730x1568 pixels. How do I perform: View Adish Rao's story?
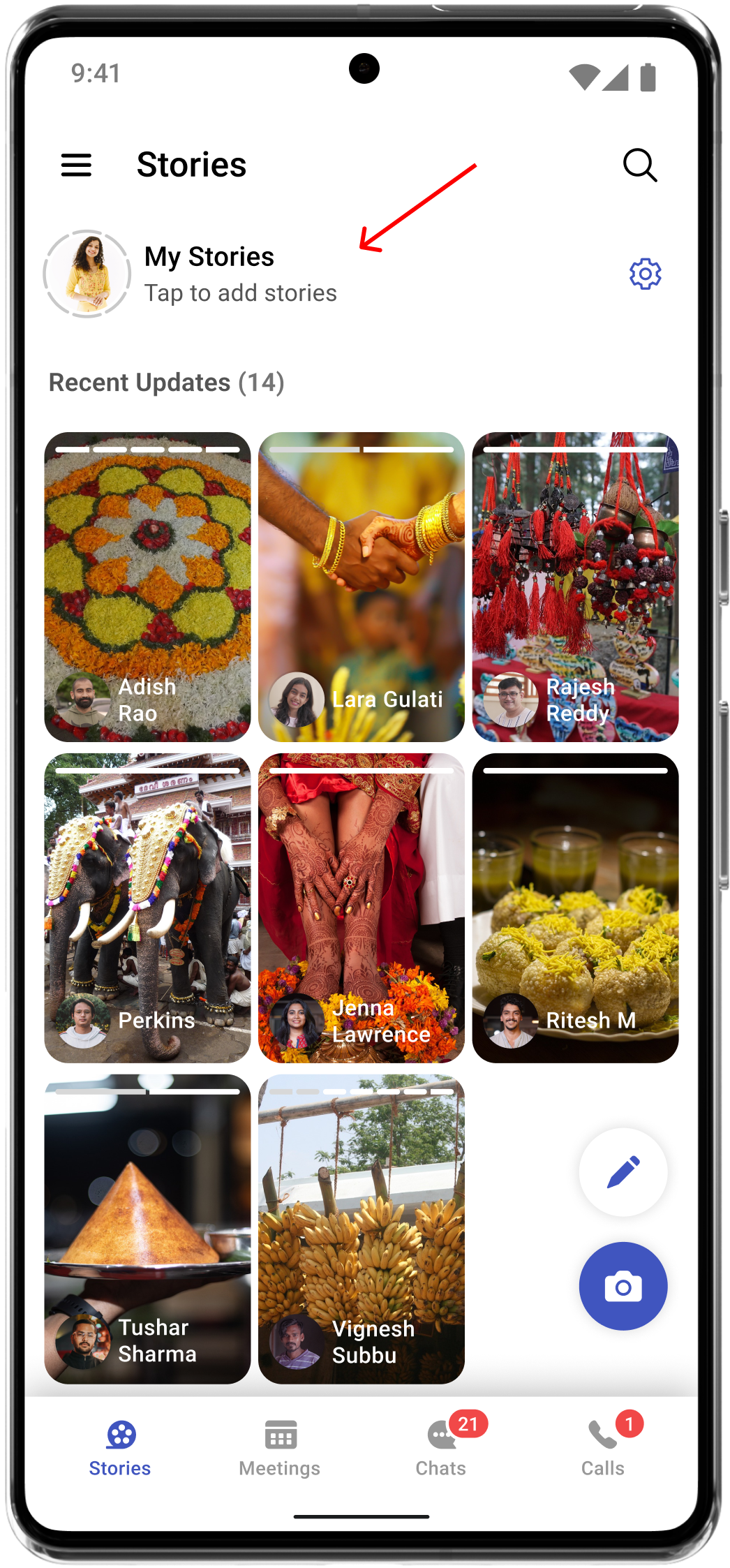(147, 586)
